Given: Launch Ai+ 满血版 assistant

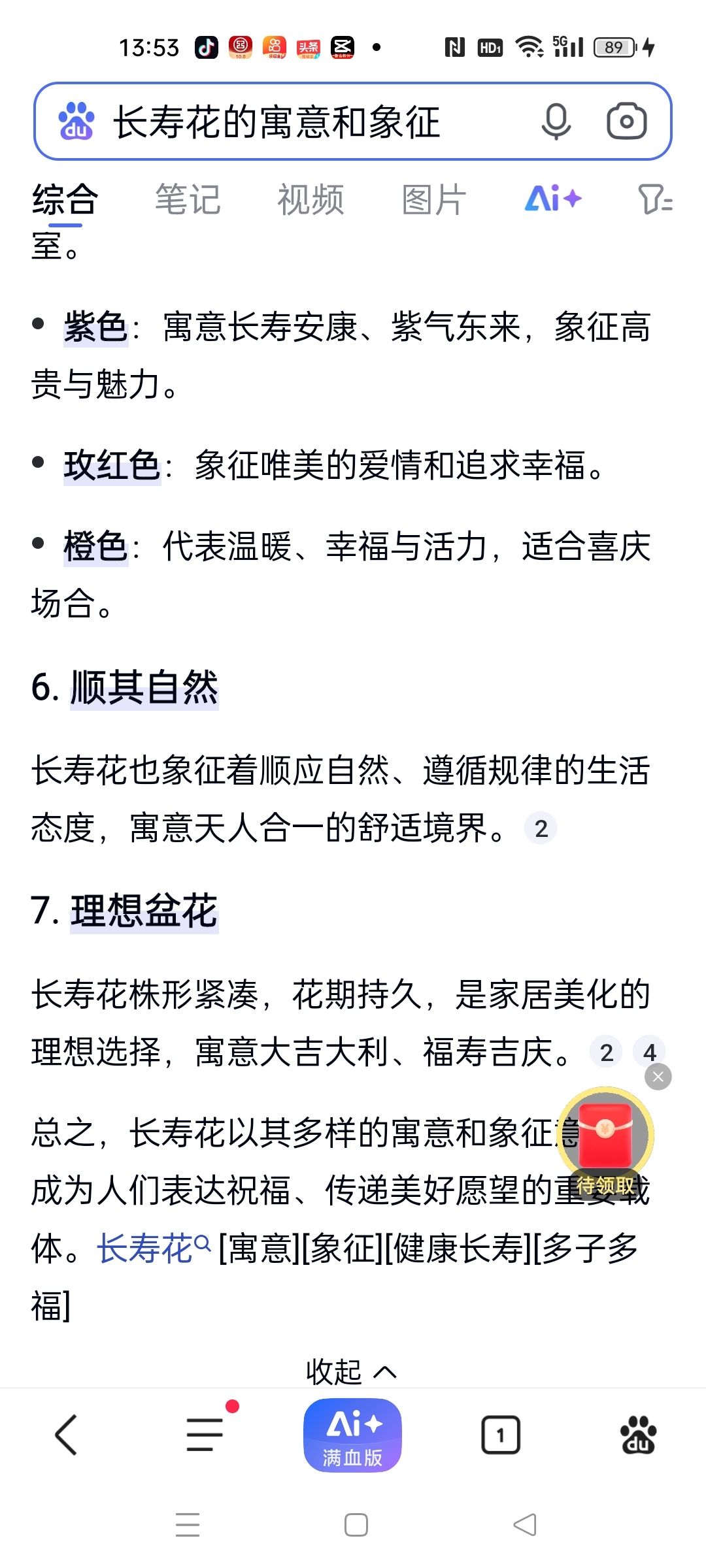Looking at the screenshot, I should 352,1435.
